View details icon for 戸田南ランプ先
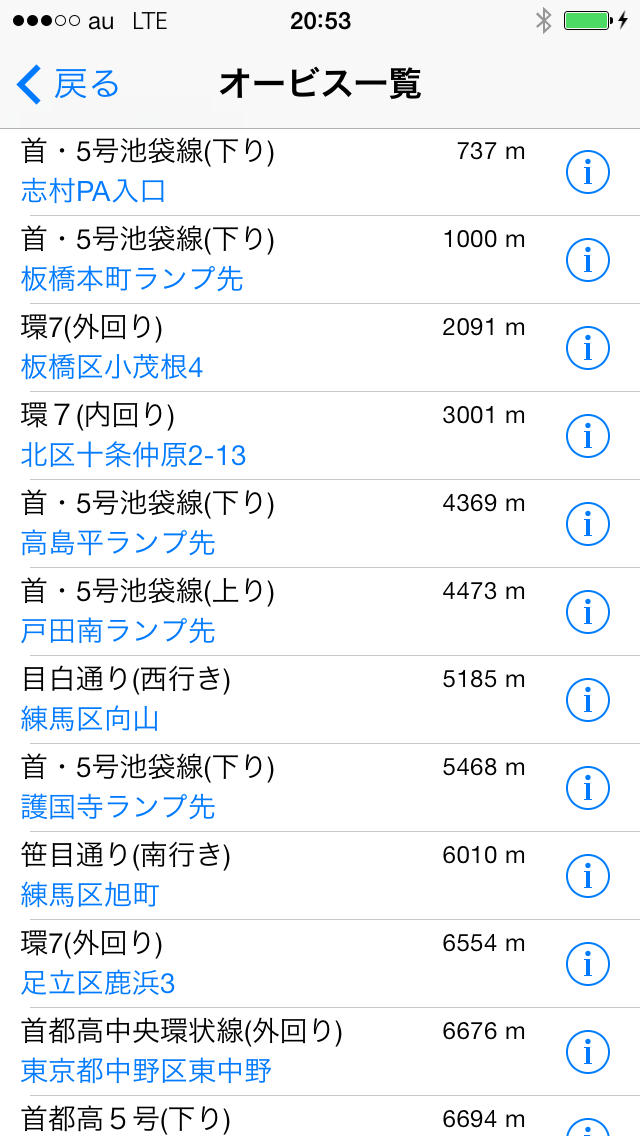 pyautogui.click(x=587, y=612)
